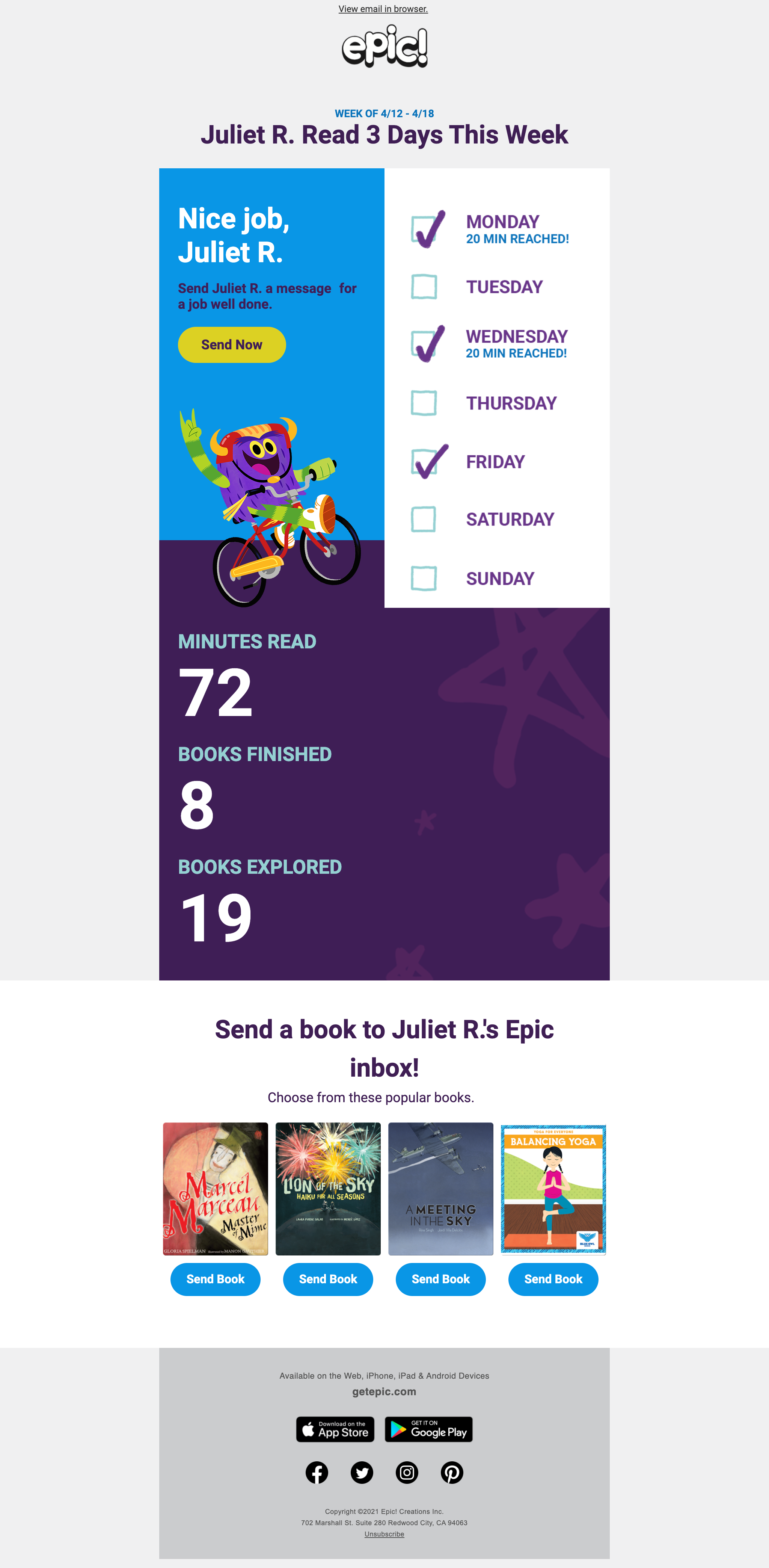The image size is (769, 1568).
Task: Open Balancing Yoga book cover
Action: pos(553,1188)
